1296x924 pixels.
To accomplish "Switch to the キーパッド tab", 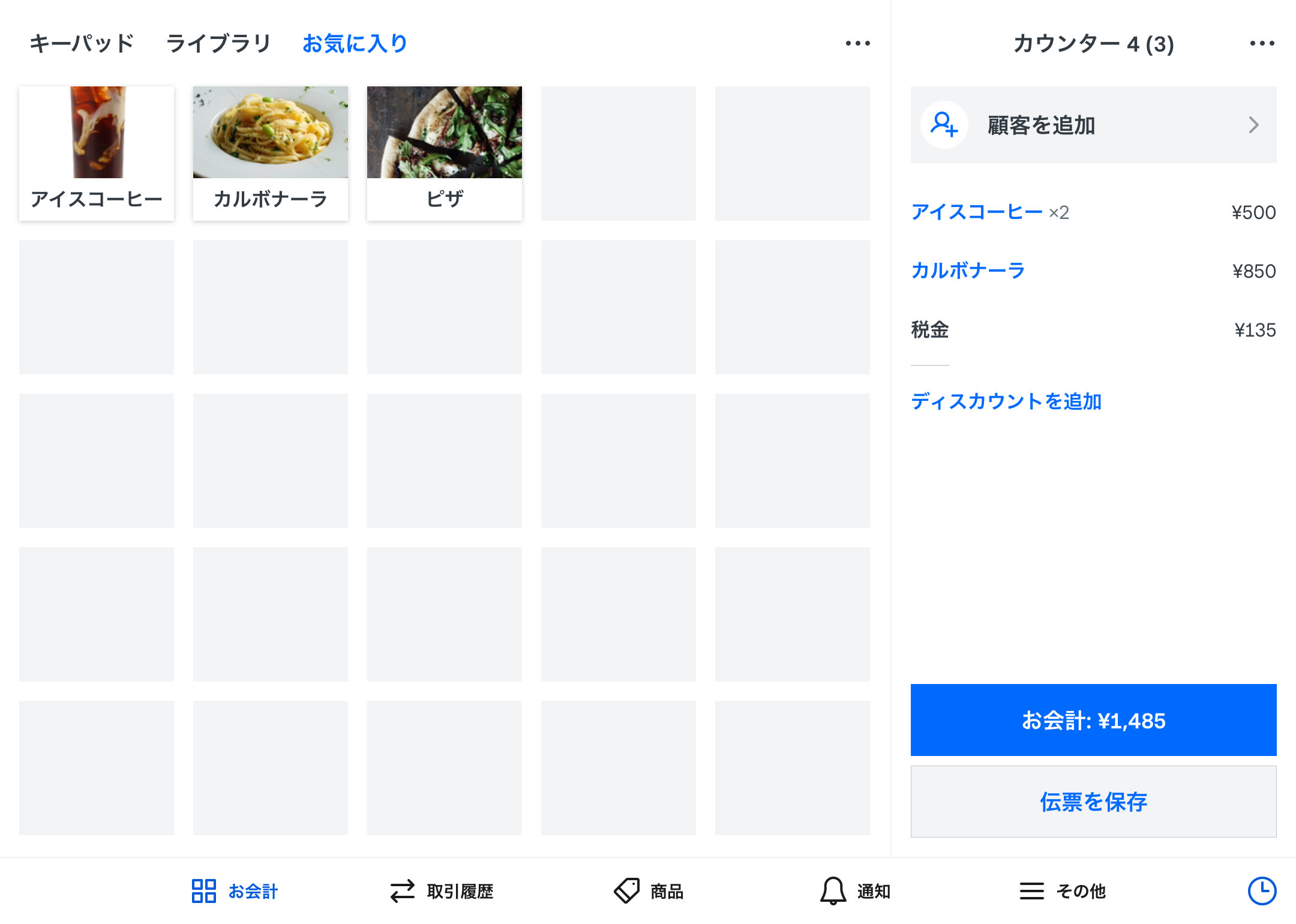I will [82, 43].
